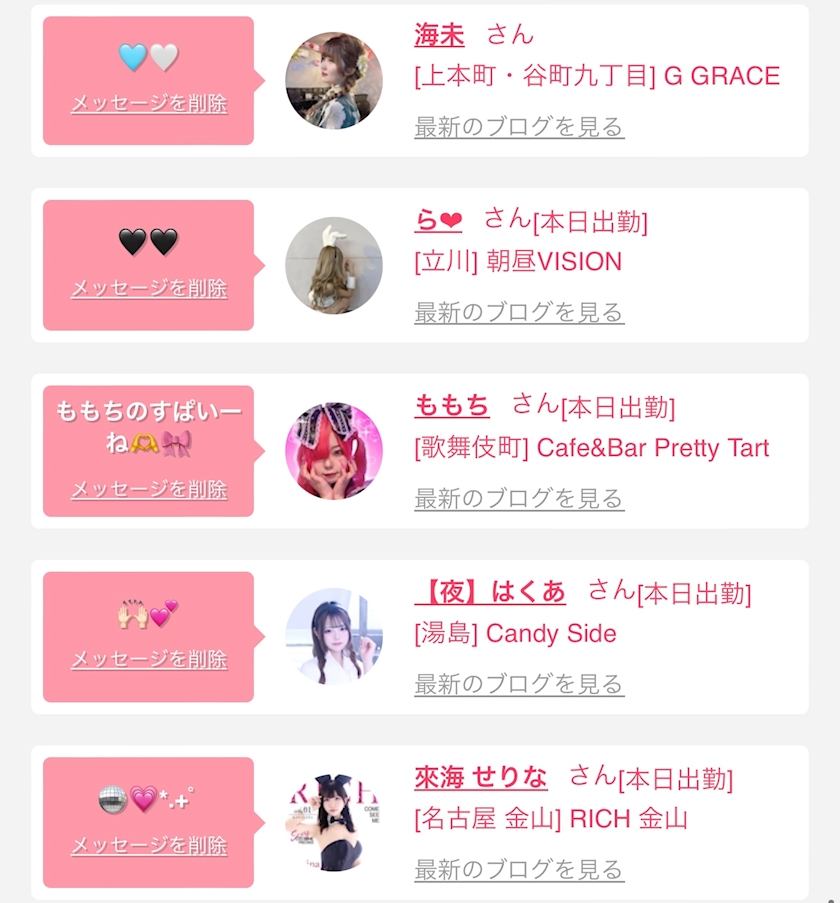
Task: View 來海 せりな's latest blog
Action: coord(519,869)
